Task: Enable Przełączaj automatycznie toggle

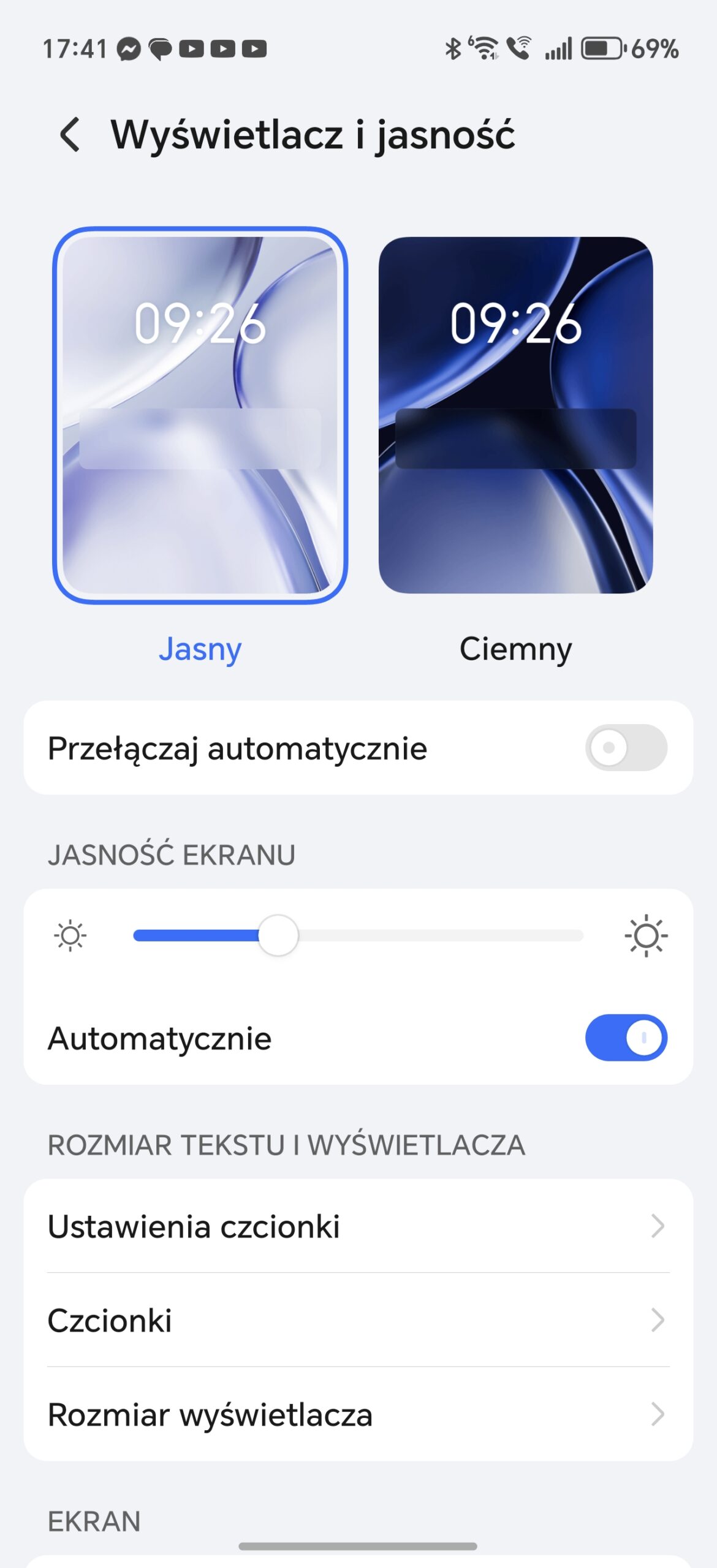Action: [626, 748]
